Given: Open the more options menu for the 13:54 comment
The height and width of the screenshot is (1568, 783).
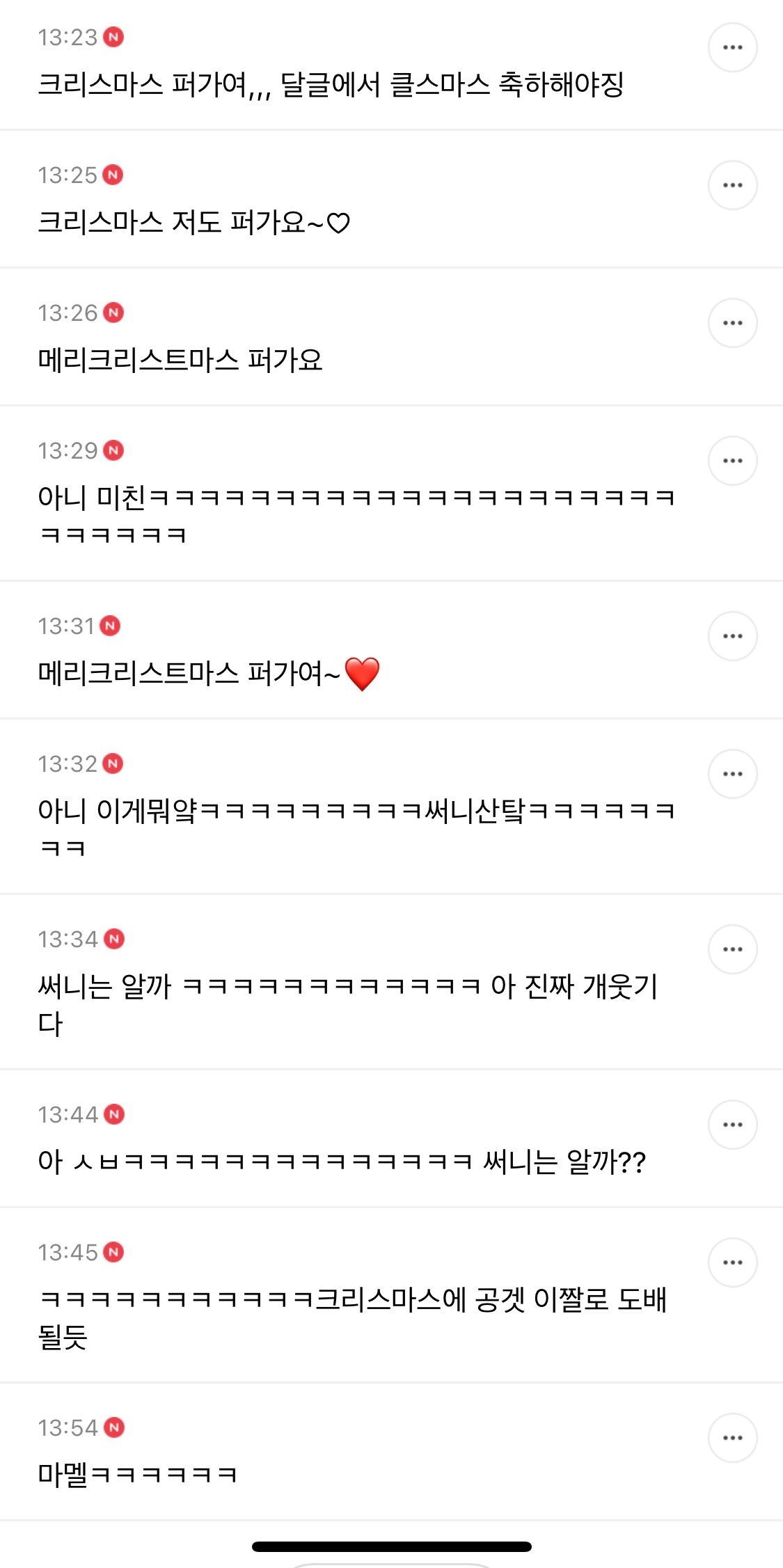Looking at the screenshot, I should pyautogui.click(x=732, y=1438).
